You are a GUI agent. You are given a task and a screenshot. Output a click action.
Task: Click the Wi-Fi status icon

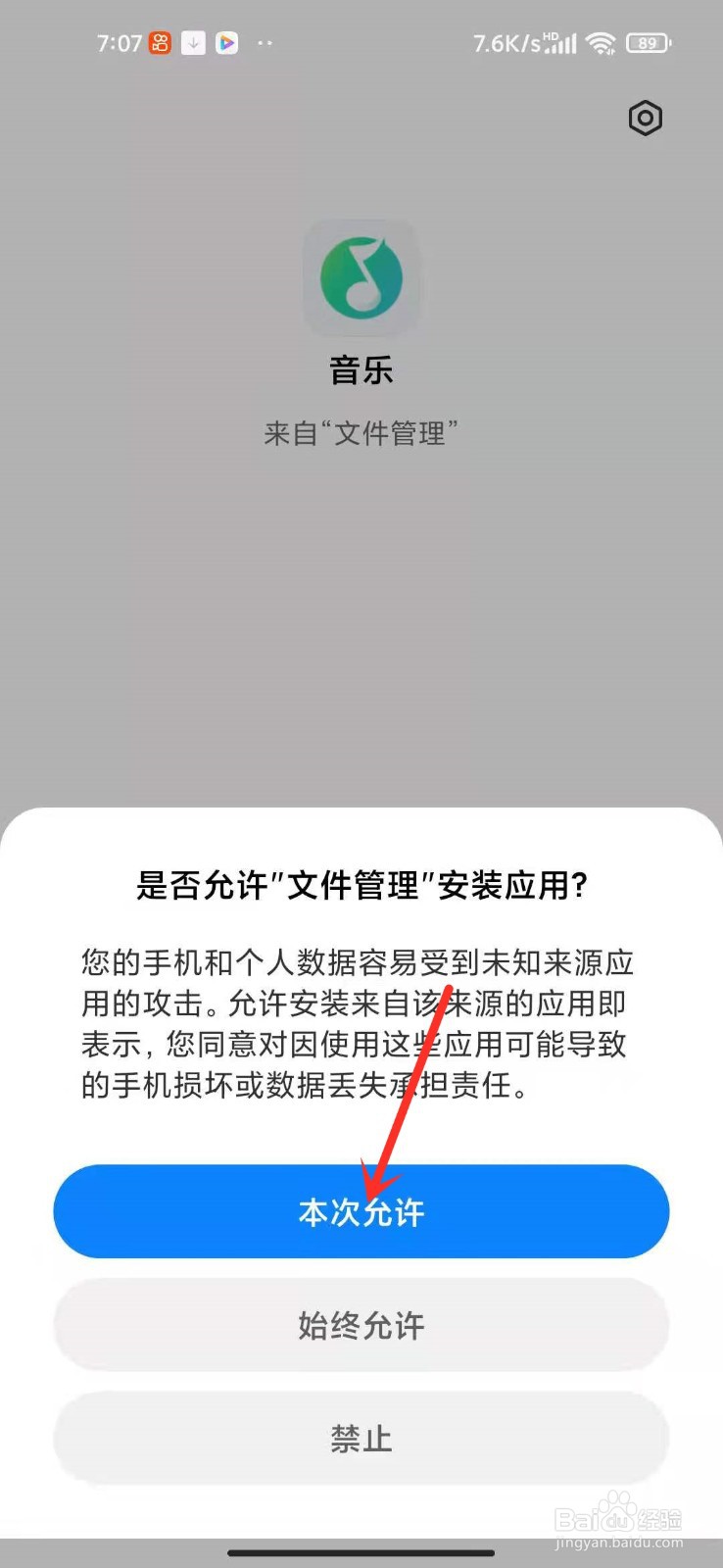[601, 42]
